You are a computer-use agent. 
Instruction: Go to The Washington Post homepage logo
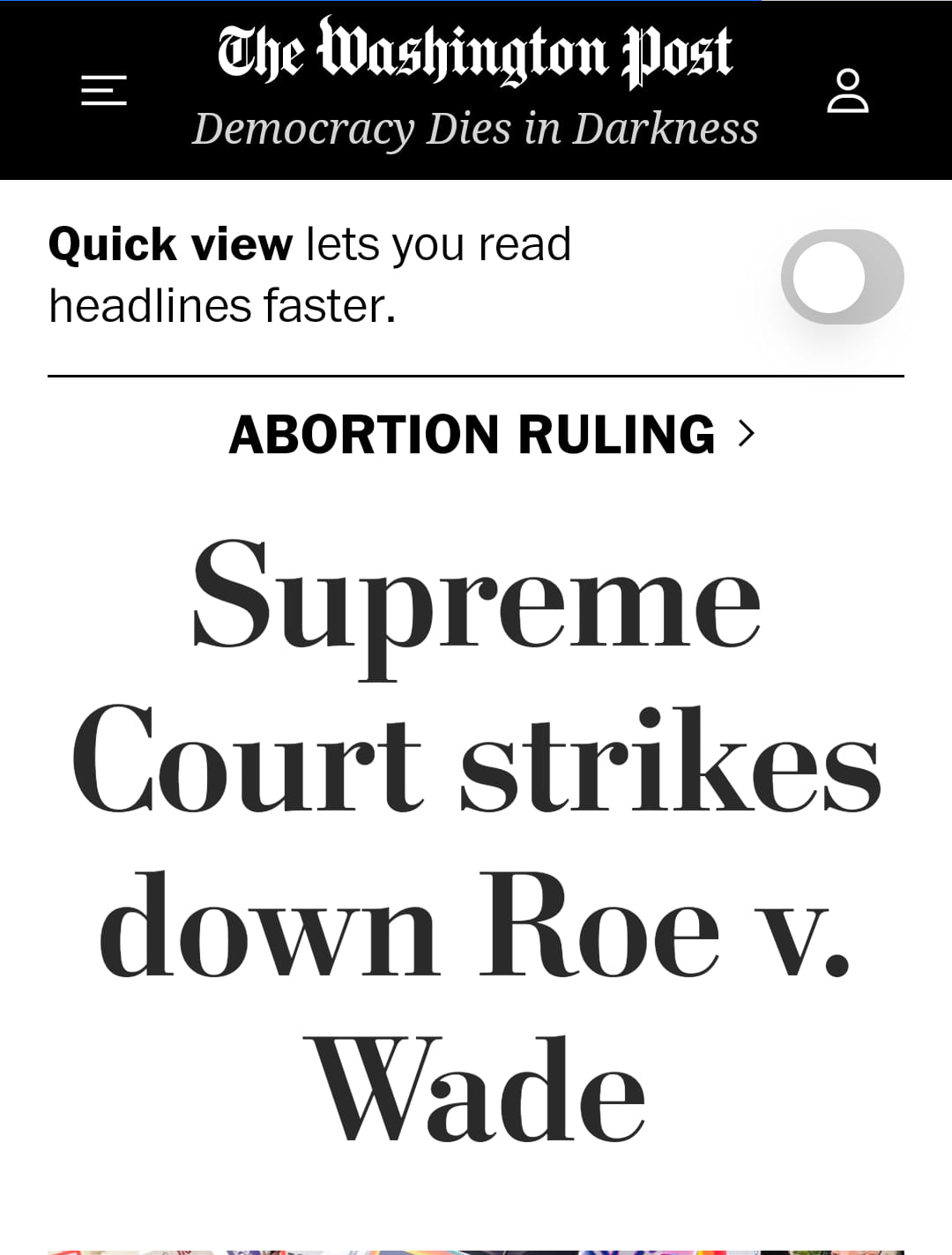475,53
